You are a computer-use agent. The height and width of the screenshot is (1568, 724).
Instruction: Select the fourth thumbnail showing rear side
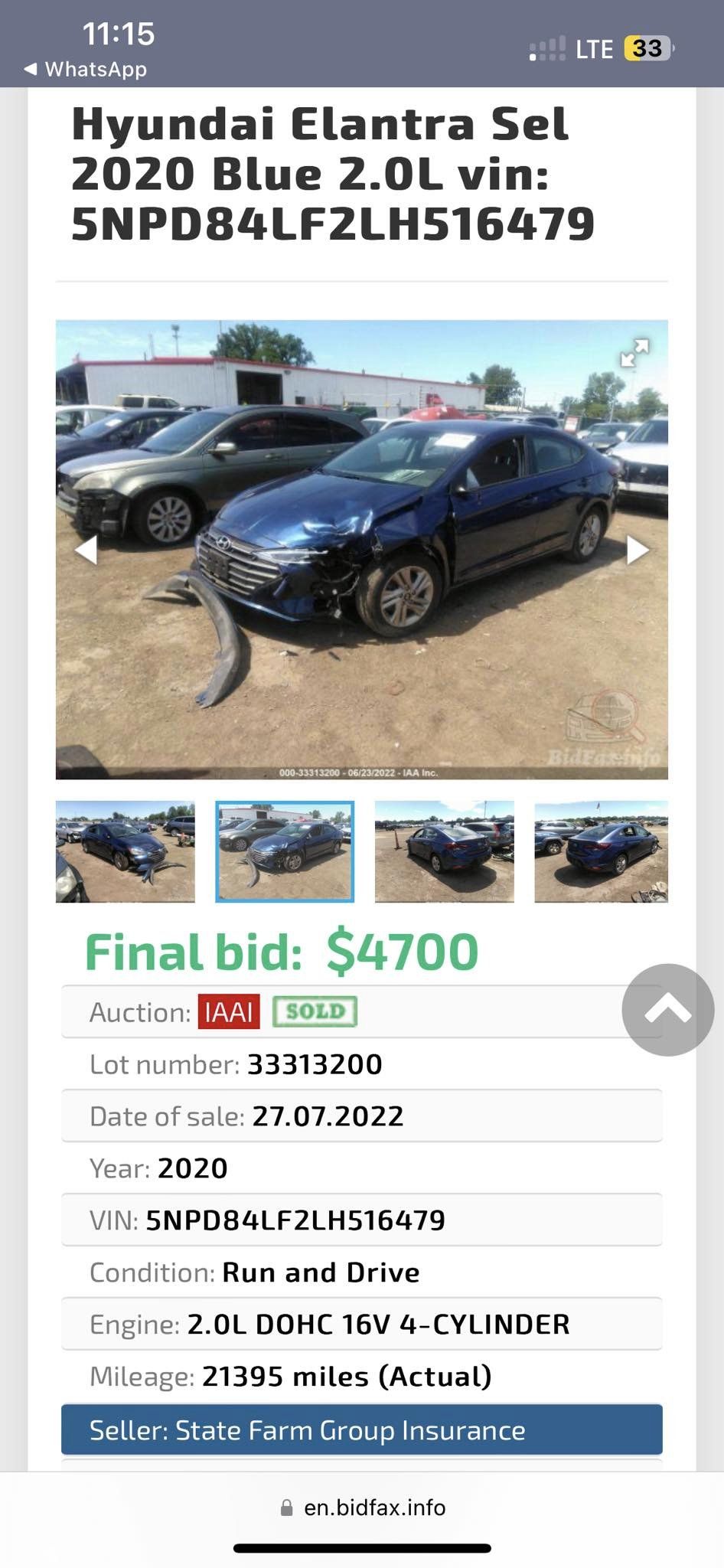(x=602, y=851)
